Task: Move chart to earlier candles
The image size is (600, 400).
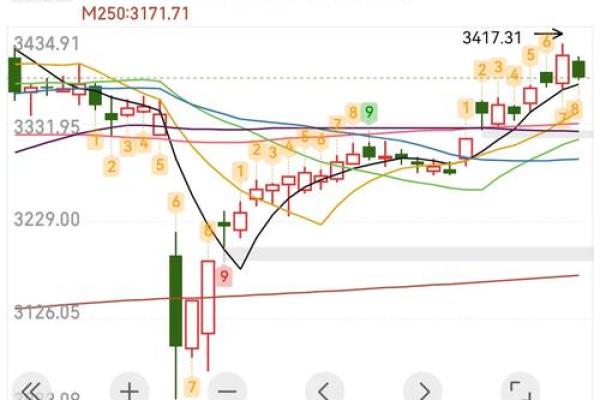Action: pos(325,389)
